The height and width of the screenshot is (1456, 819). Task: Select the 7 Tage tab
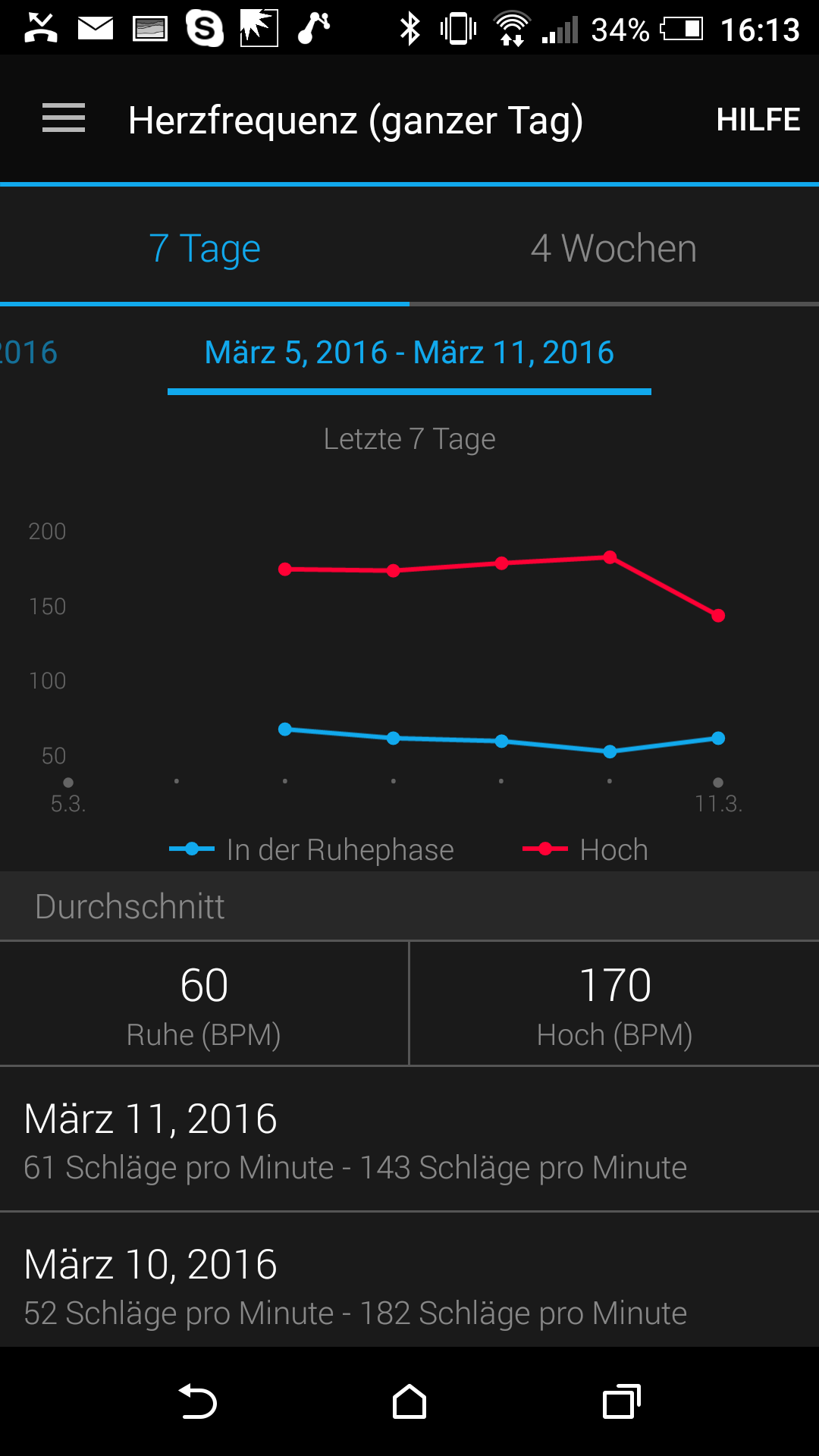tap(205, 249)
